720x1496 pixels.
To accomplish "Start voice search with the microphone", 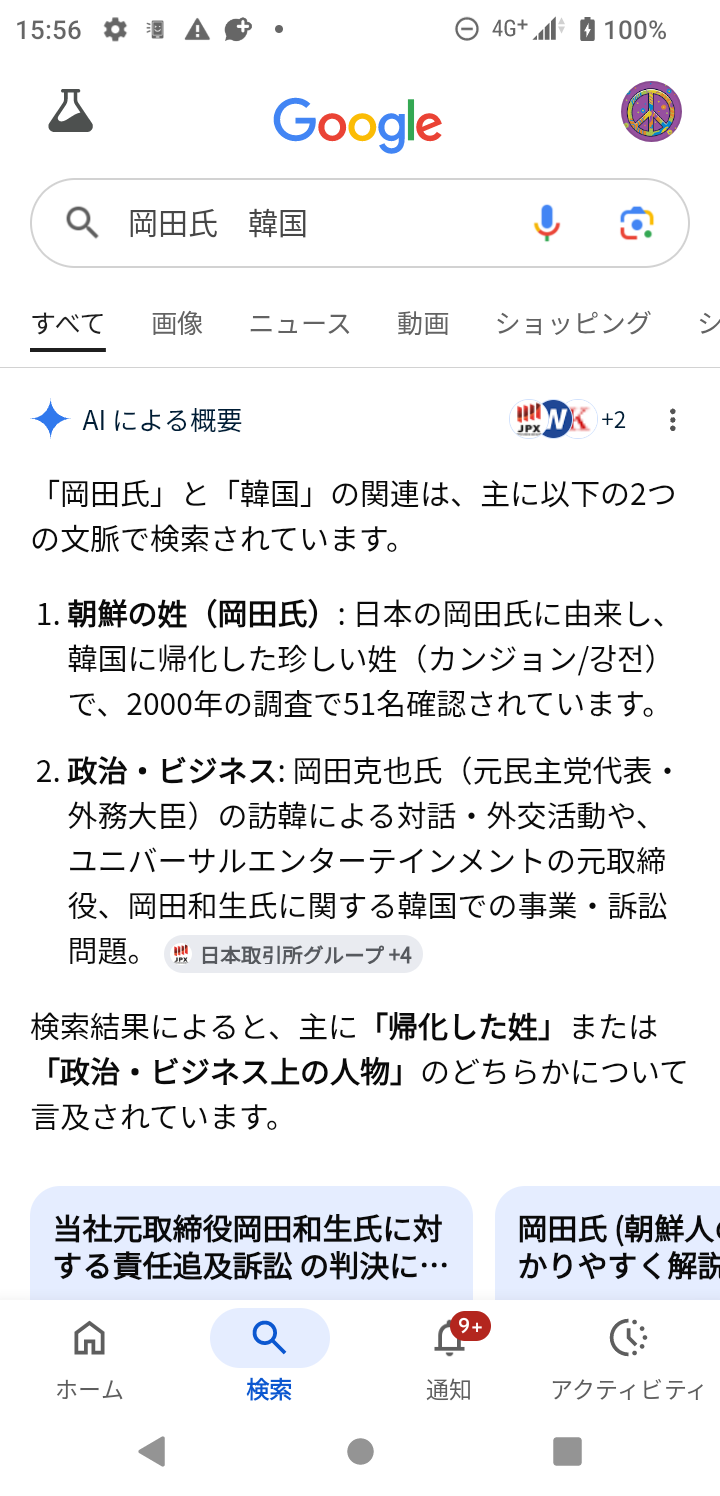I will 546,223.
